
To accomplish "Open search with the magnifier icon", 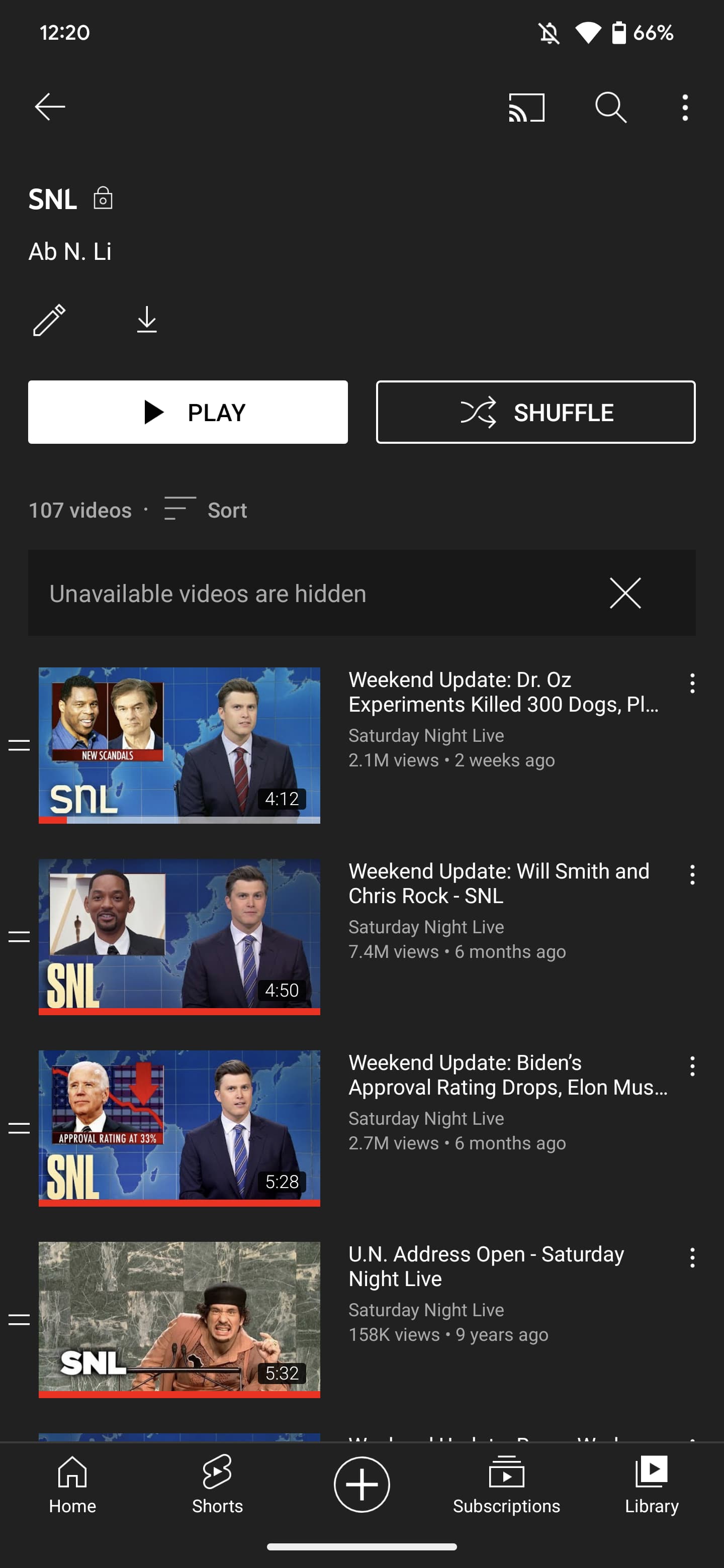I will (610, 108).
